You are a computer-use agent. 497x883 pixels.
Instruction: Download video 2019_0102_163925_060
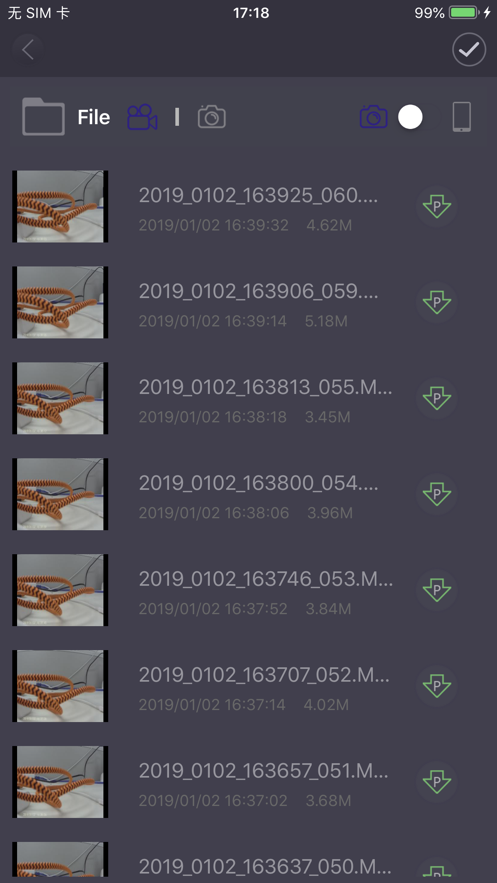pos(437,207)
